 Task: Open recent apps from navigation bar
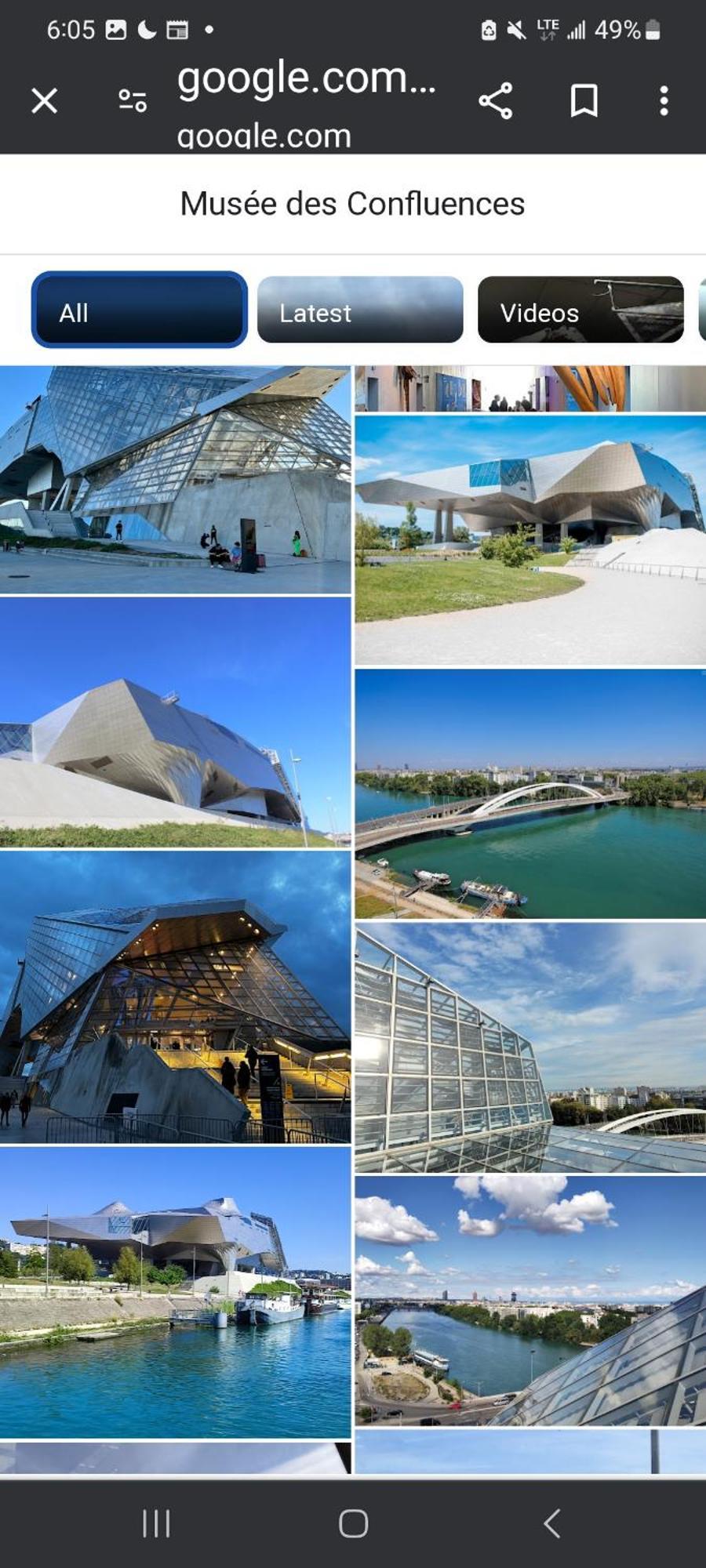156,1523
